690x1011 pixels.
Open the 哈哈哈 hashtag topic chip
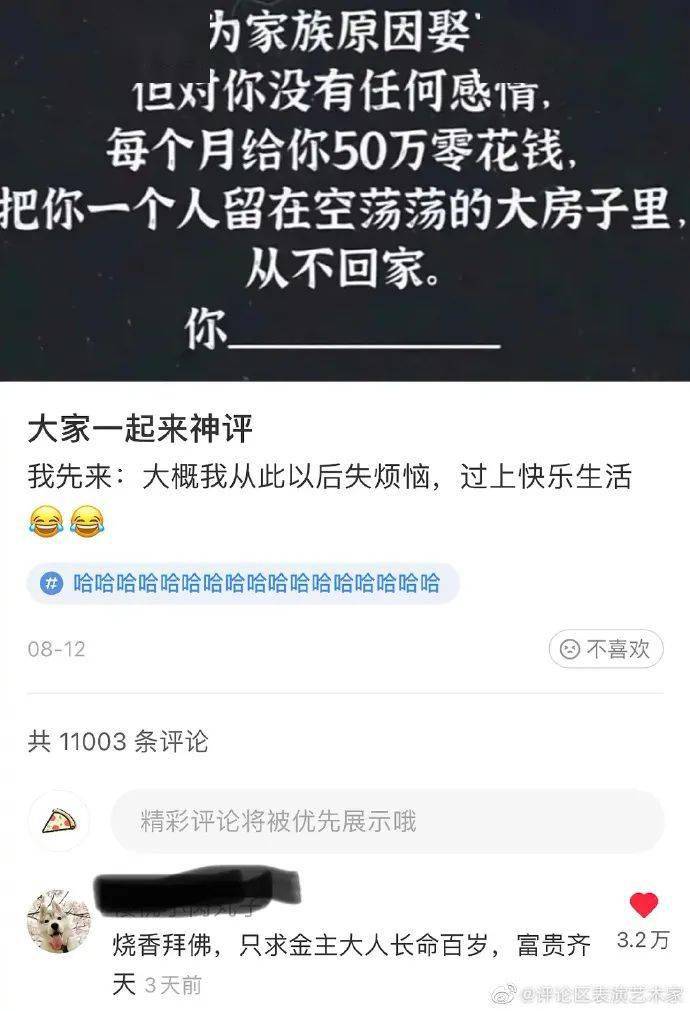point(242,583)
